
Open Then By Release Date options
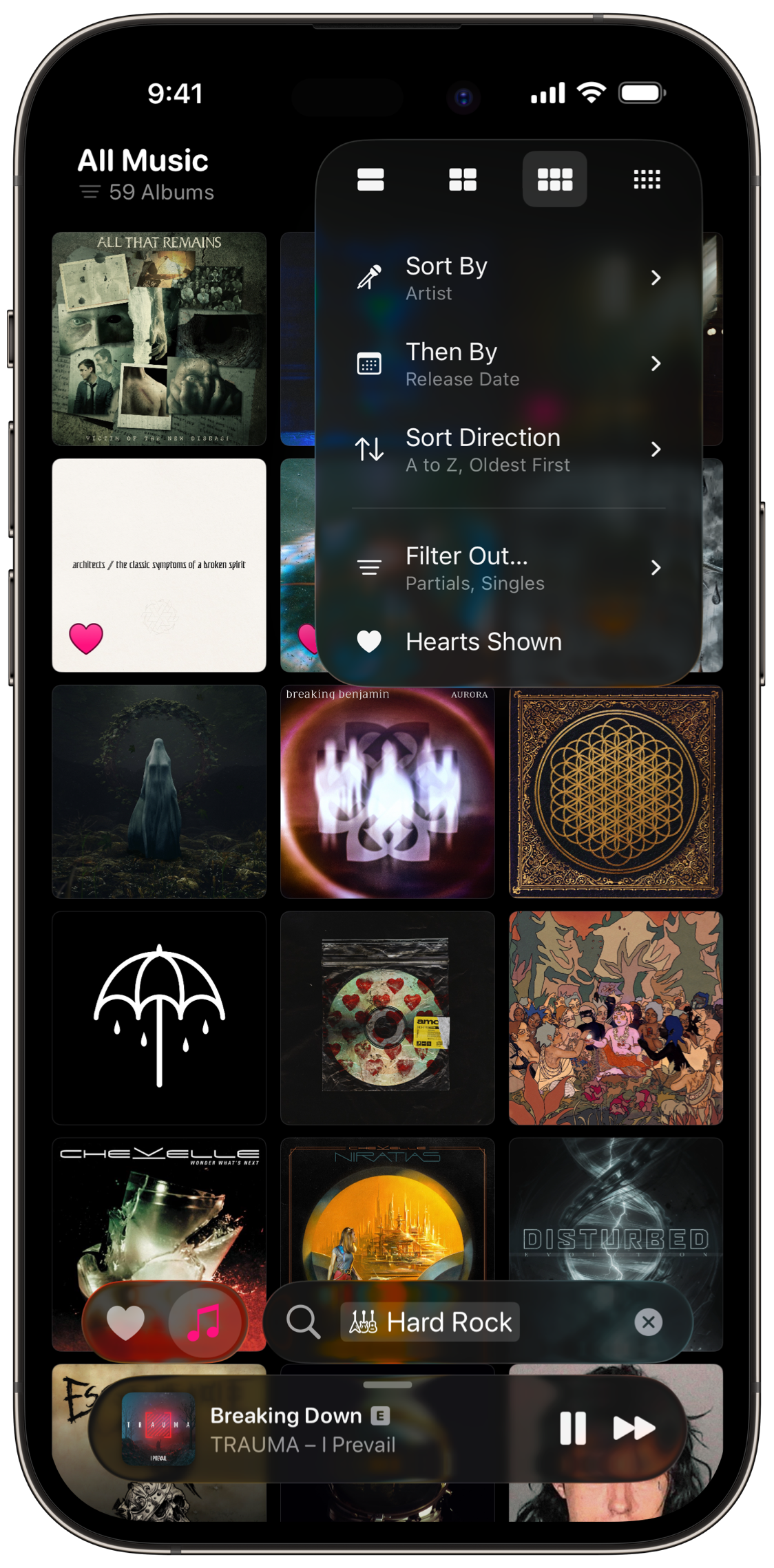508,363
